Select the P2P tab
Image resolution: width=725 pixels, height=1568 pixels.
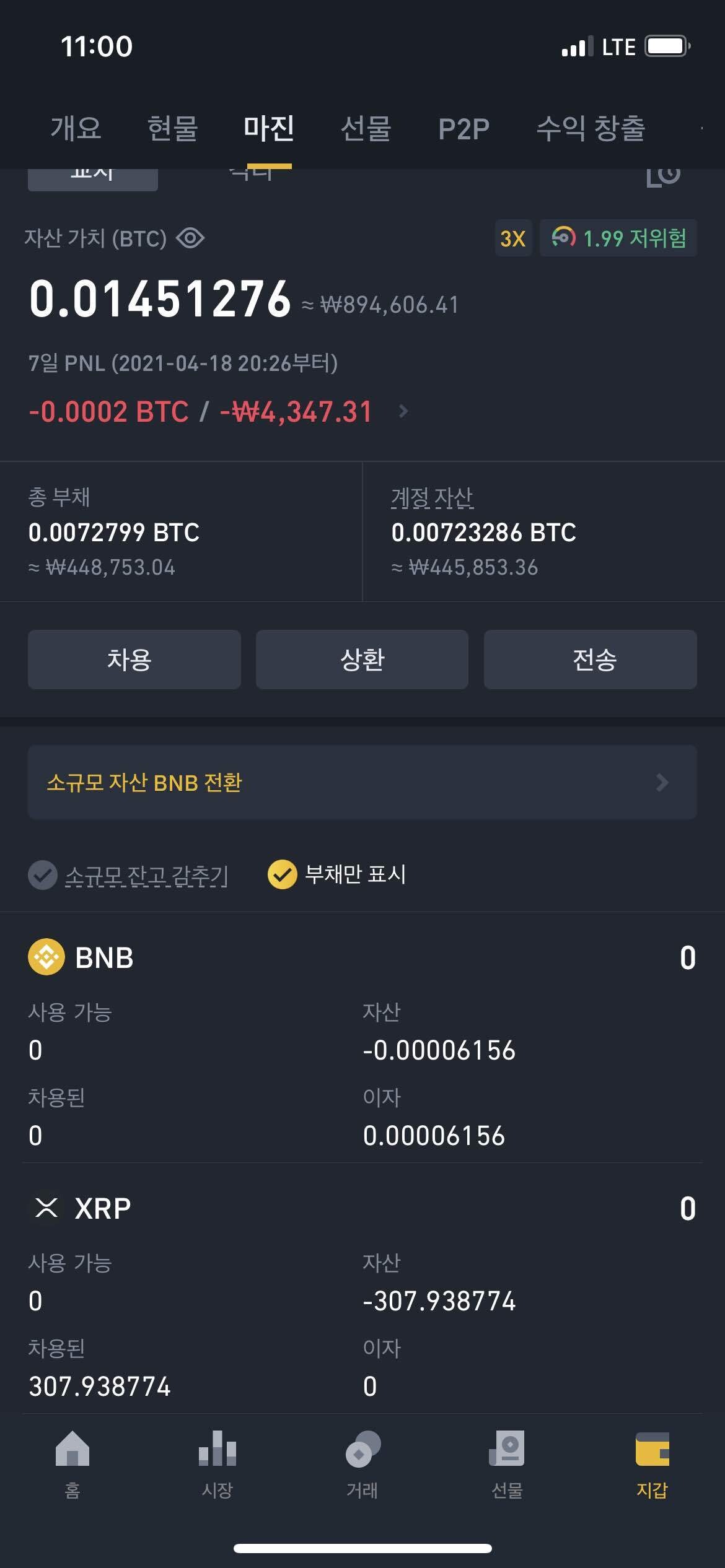pos(464,128)
